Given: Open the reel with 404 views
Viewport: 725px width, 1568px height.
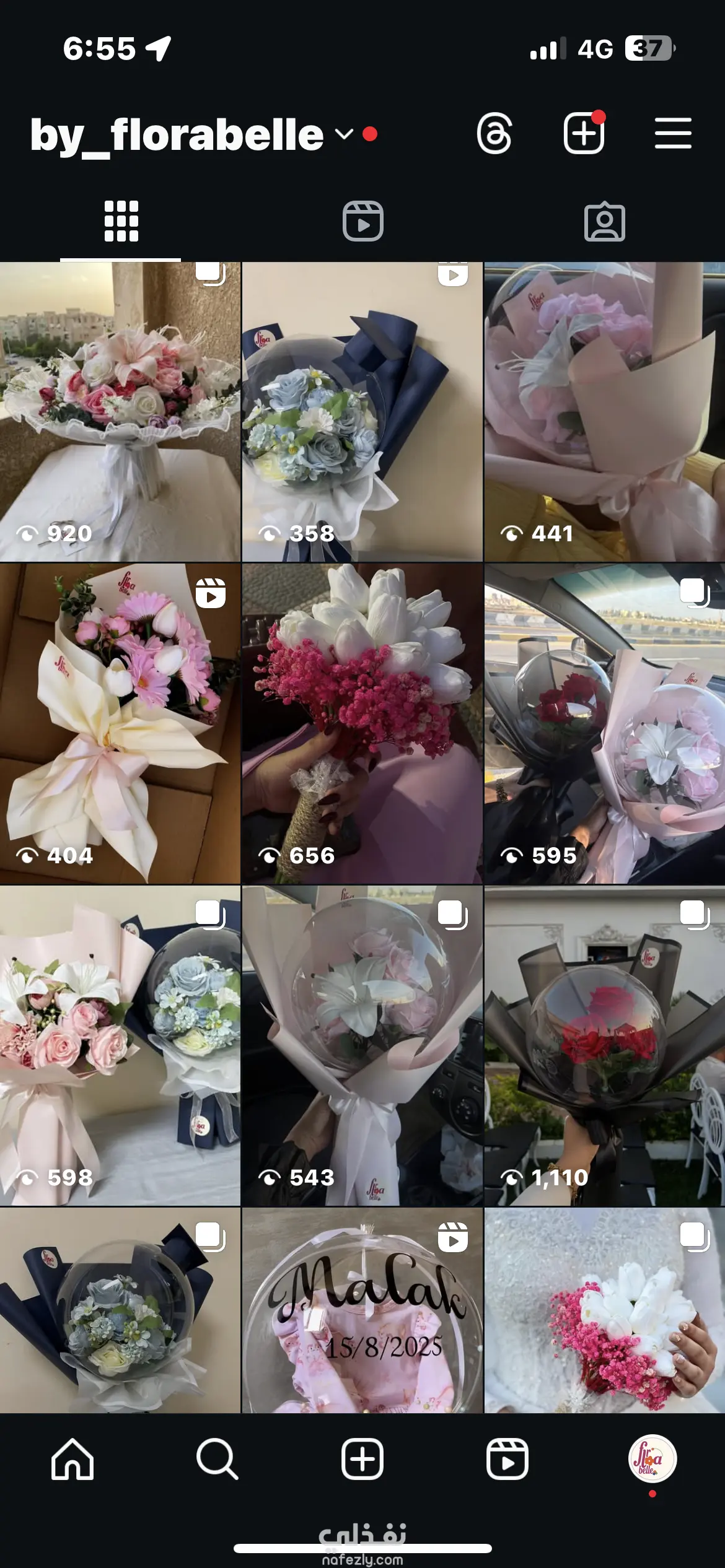Looking at the screenshot, I should click(x=120, y=723).
